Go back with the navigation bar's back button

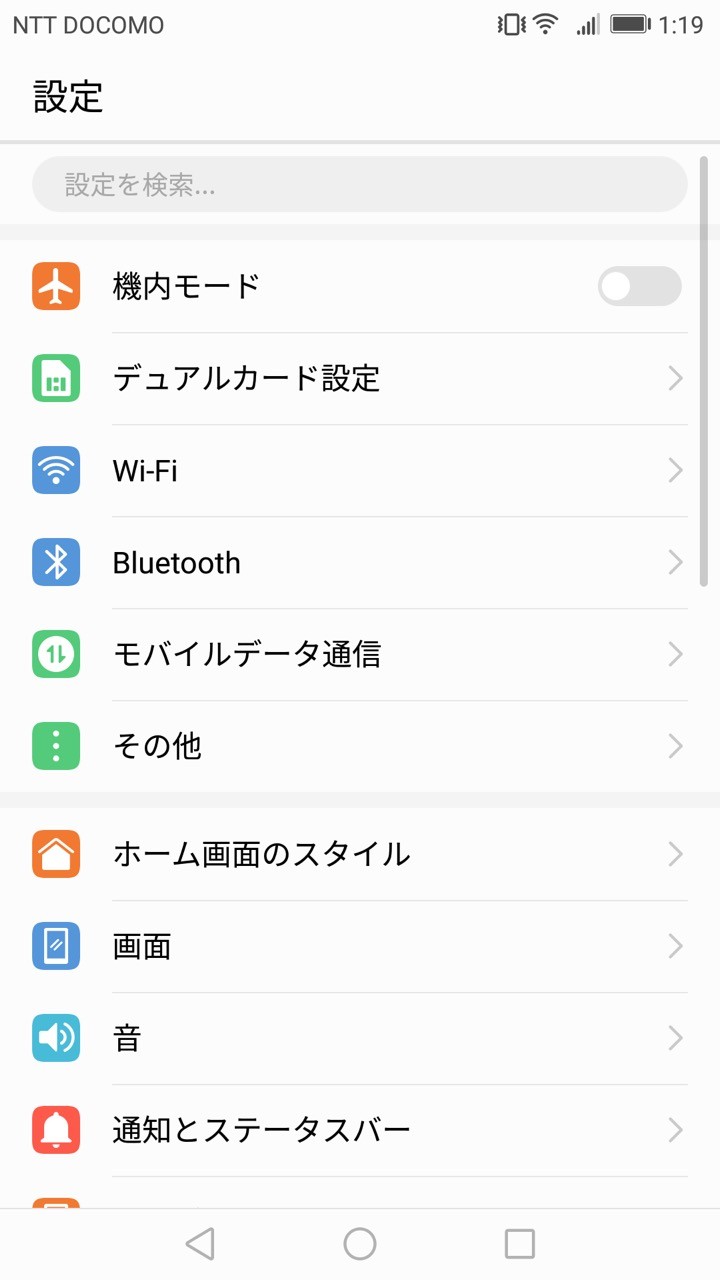click(200, 1244)
